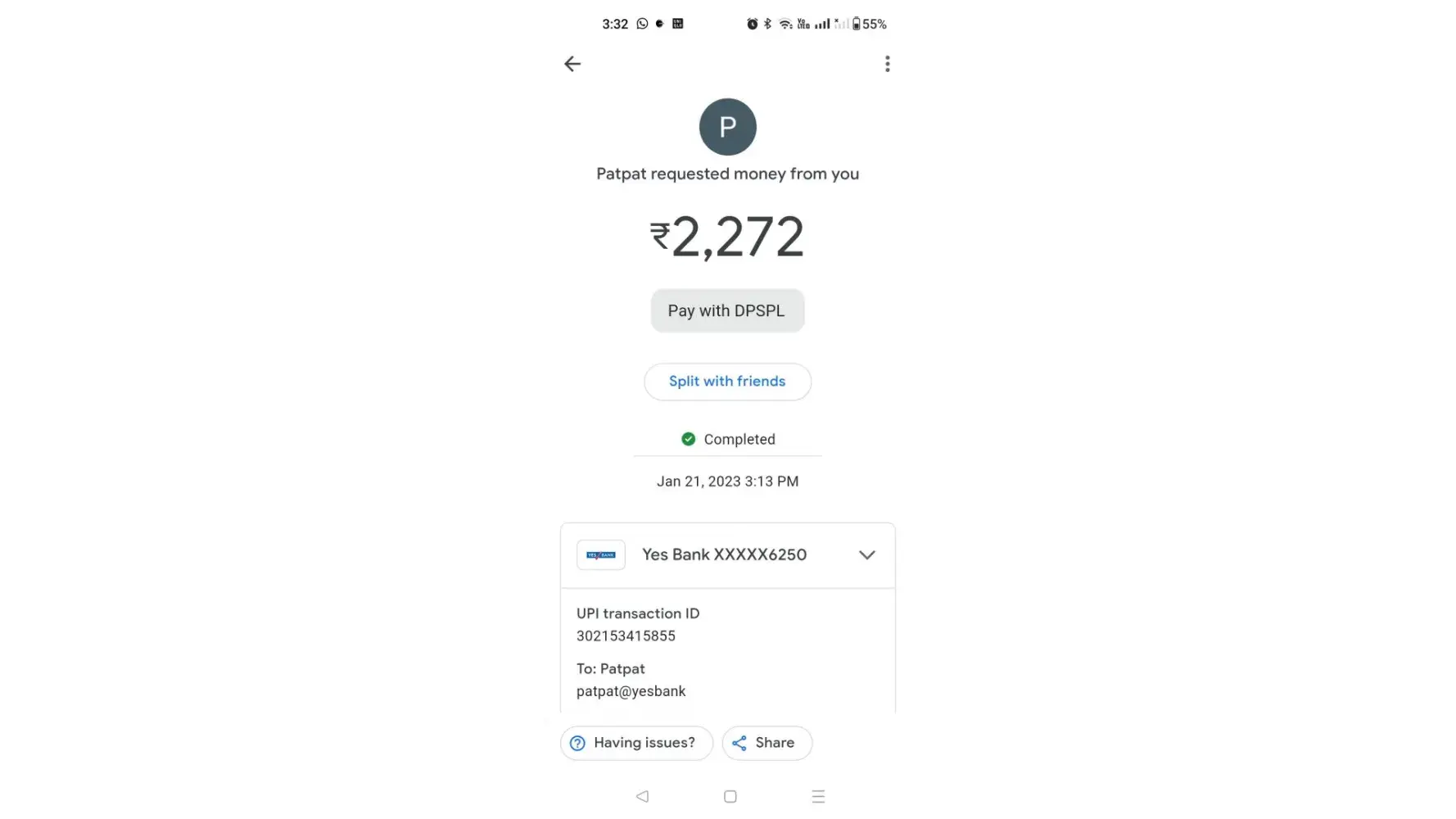The height and width of the screenshot is (819, 1456).
Task: Open recent apps from navigation bar
Action: point(818,796)
